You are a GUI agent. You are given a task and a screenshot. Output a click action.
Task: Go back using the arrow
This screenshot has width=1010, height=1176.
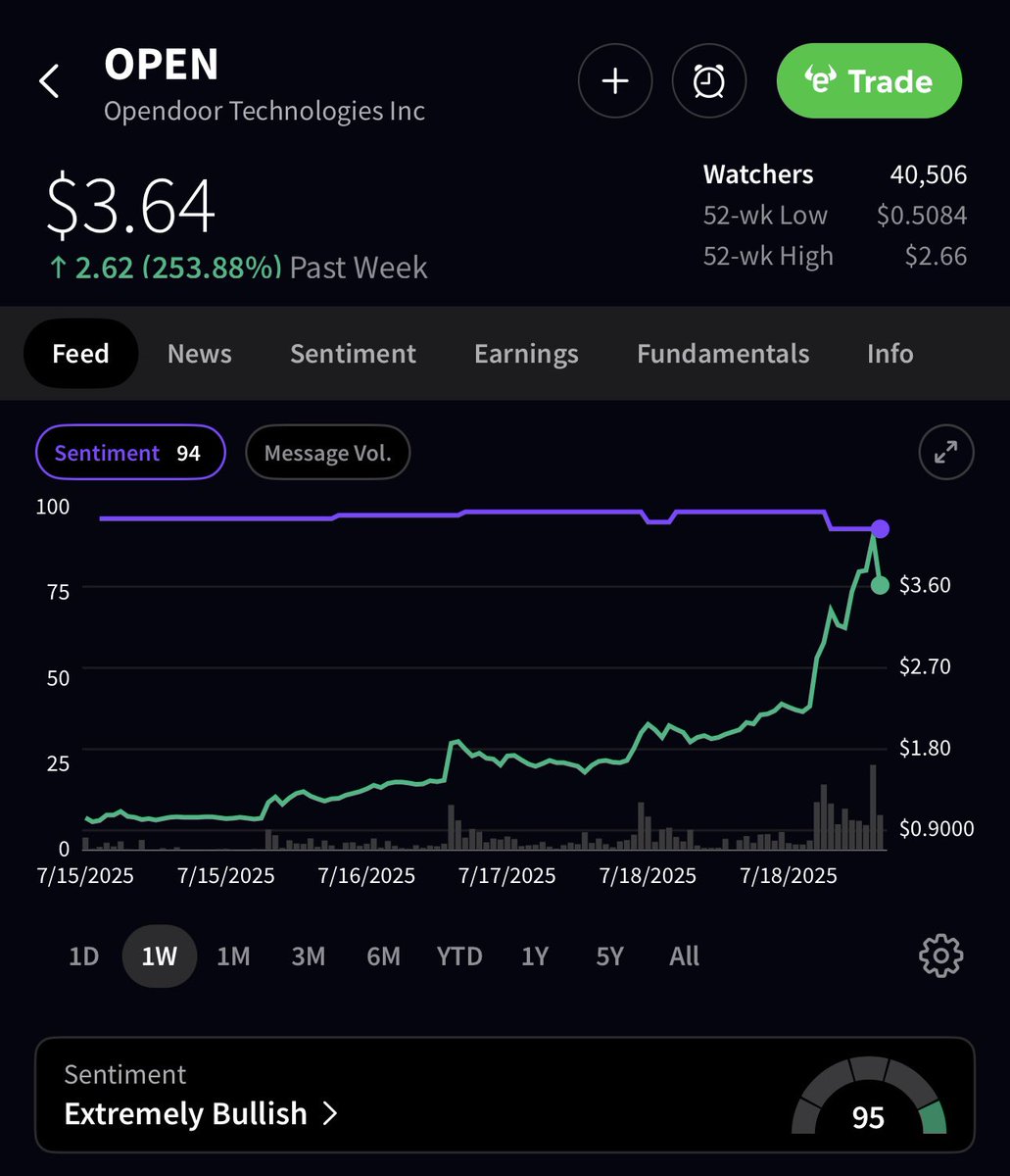49,81
